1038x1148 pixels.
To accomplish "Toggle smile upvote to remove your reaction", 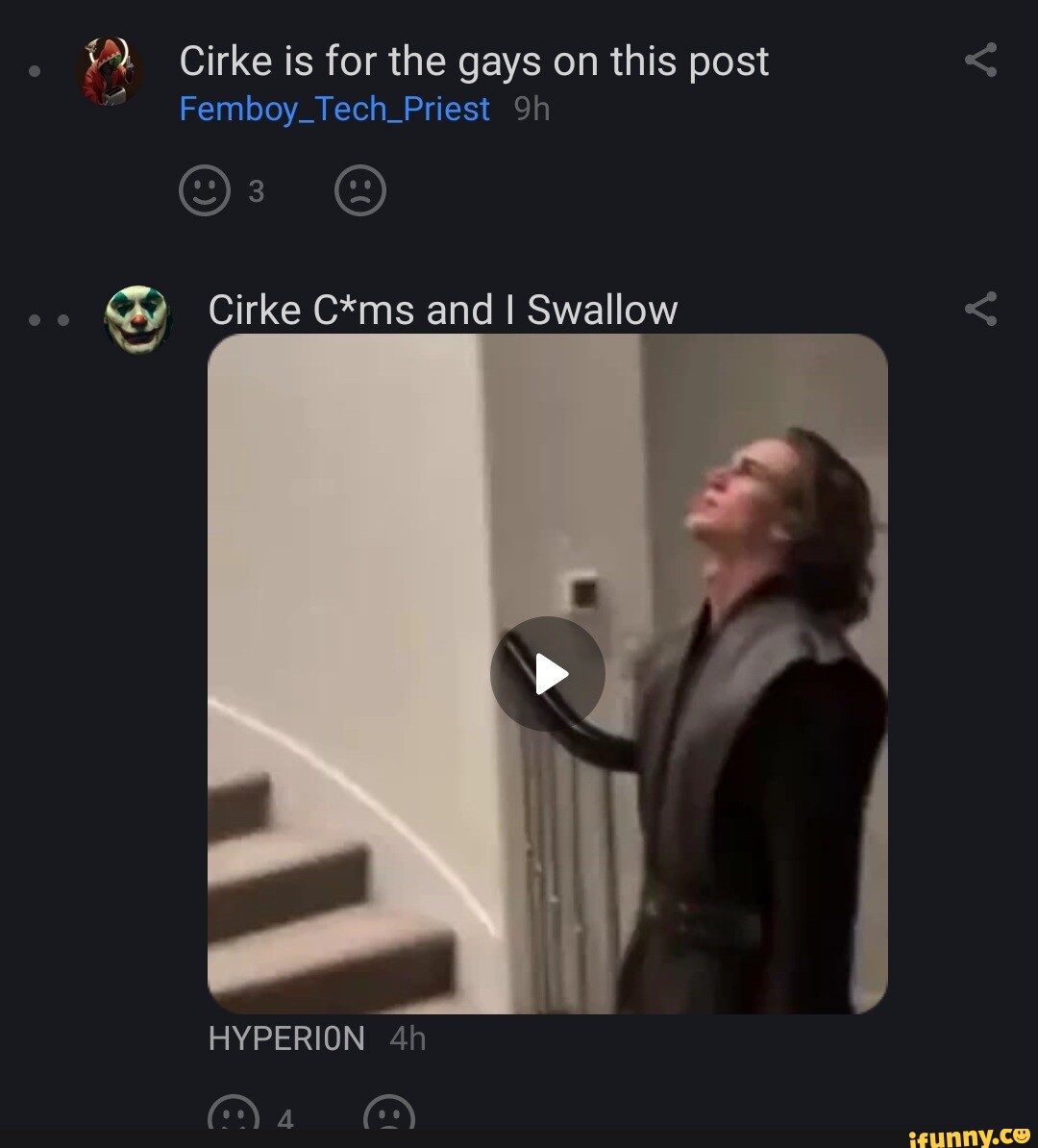I will (x=205, y=189).
